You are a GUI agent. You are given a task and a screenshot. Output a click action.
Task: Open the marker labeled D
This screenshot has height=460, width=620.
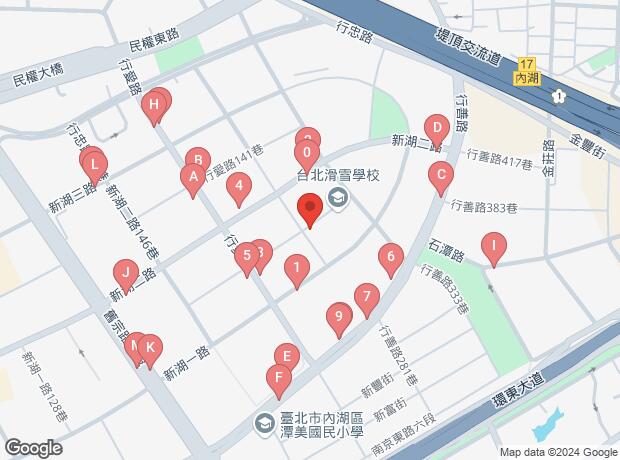tap(436, 129)
